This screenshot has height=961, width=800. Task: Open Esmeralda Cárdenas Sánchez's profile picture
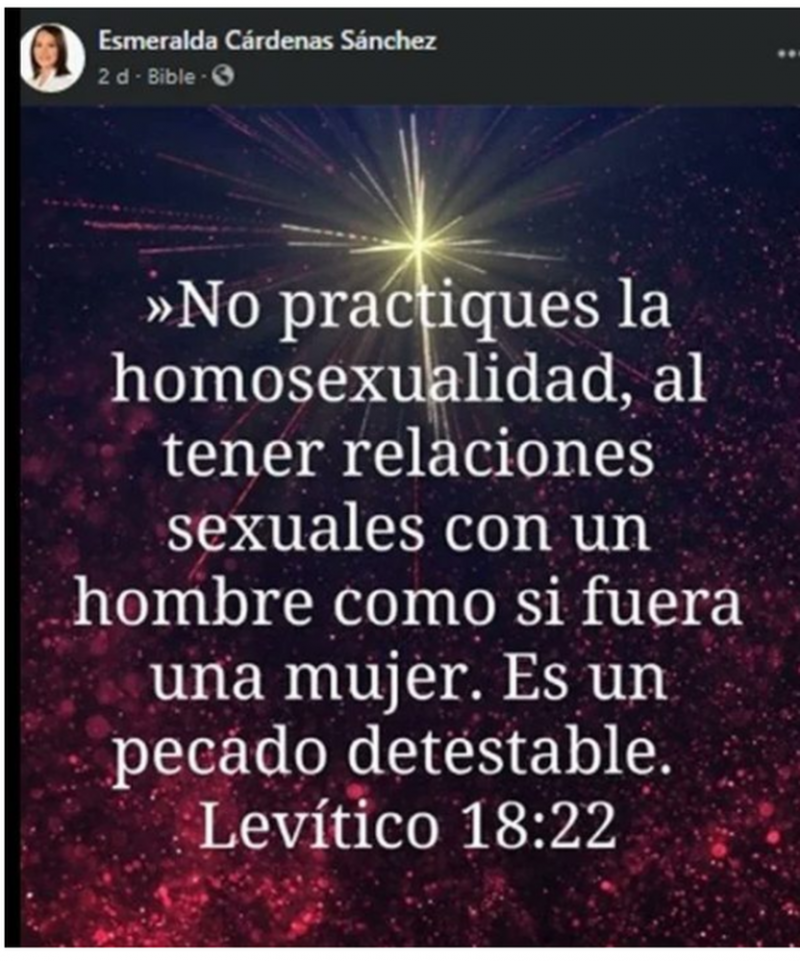52,57
